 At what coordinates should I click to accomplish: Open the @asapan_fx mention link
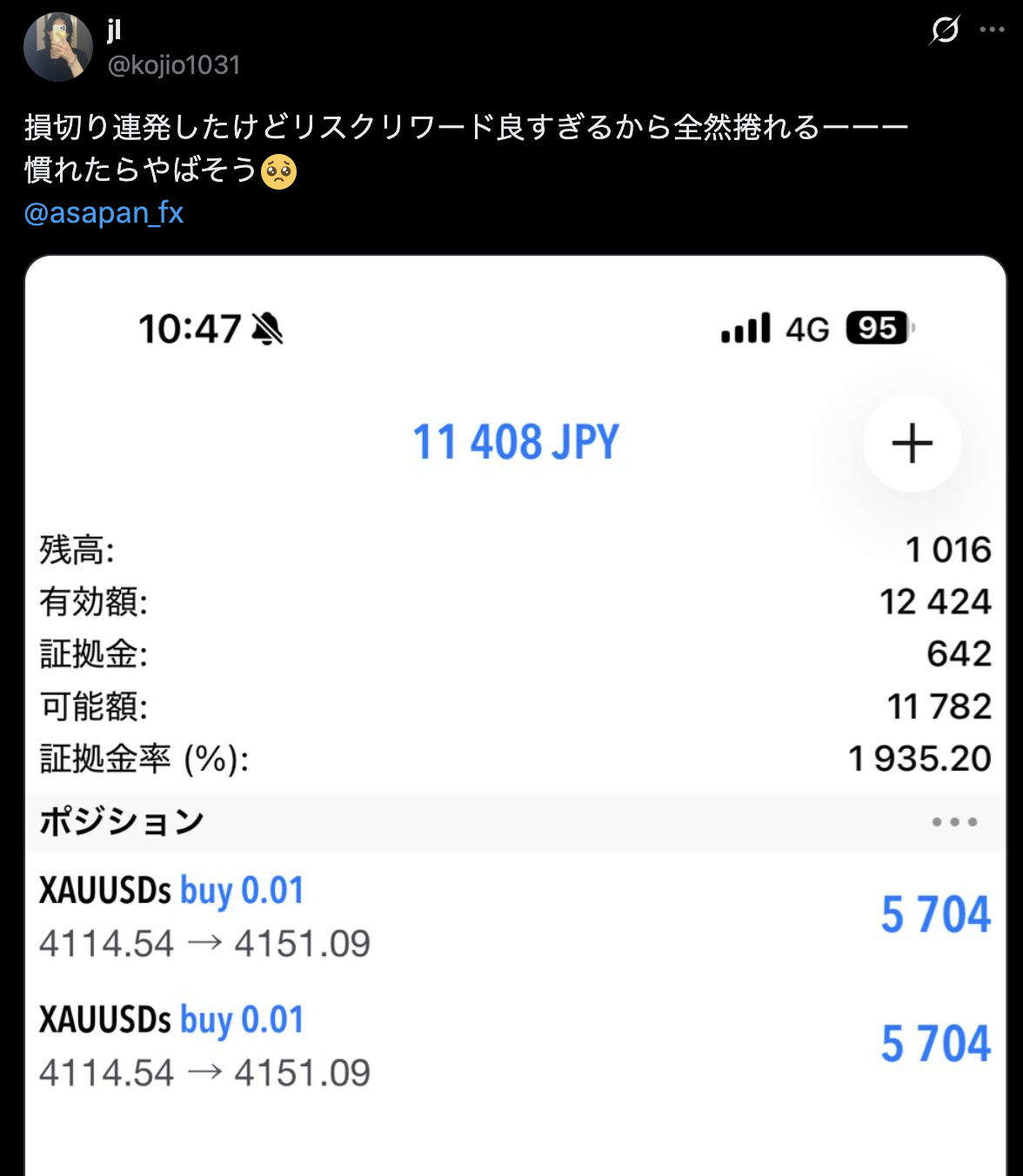(104, 213)
